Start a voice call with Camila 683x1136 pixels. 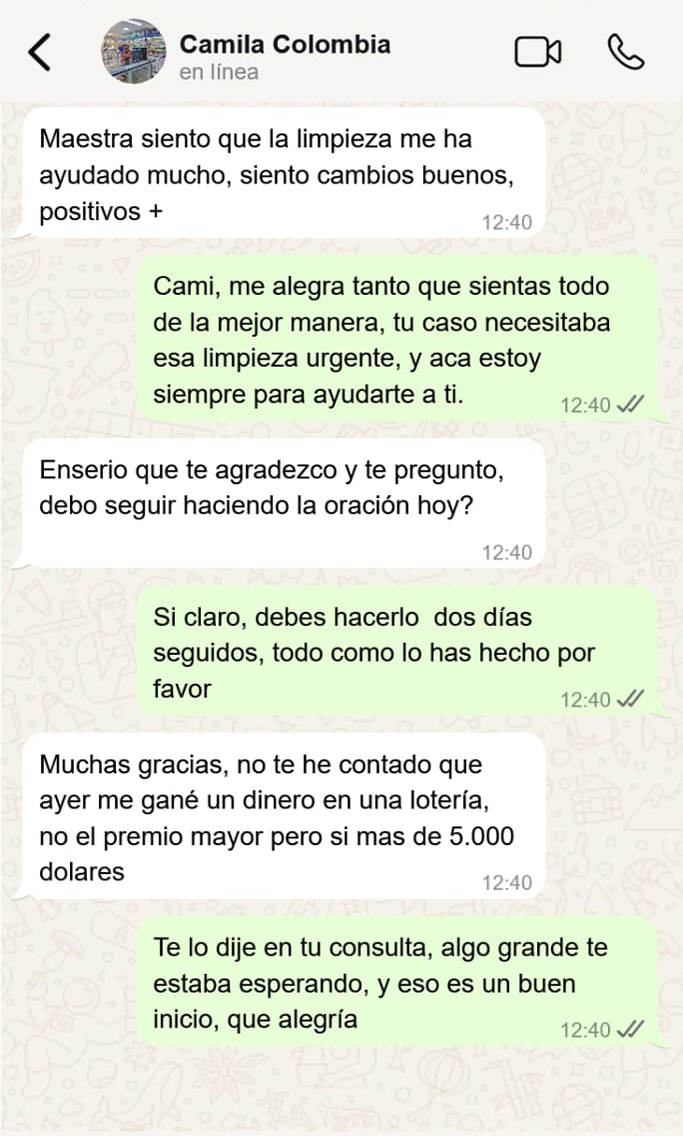coord(626,52)
